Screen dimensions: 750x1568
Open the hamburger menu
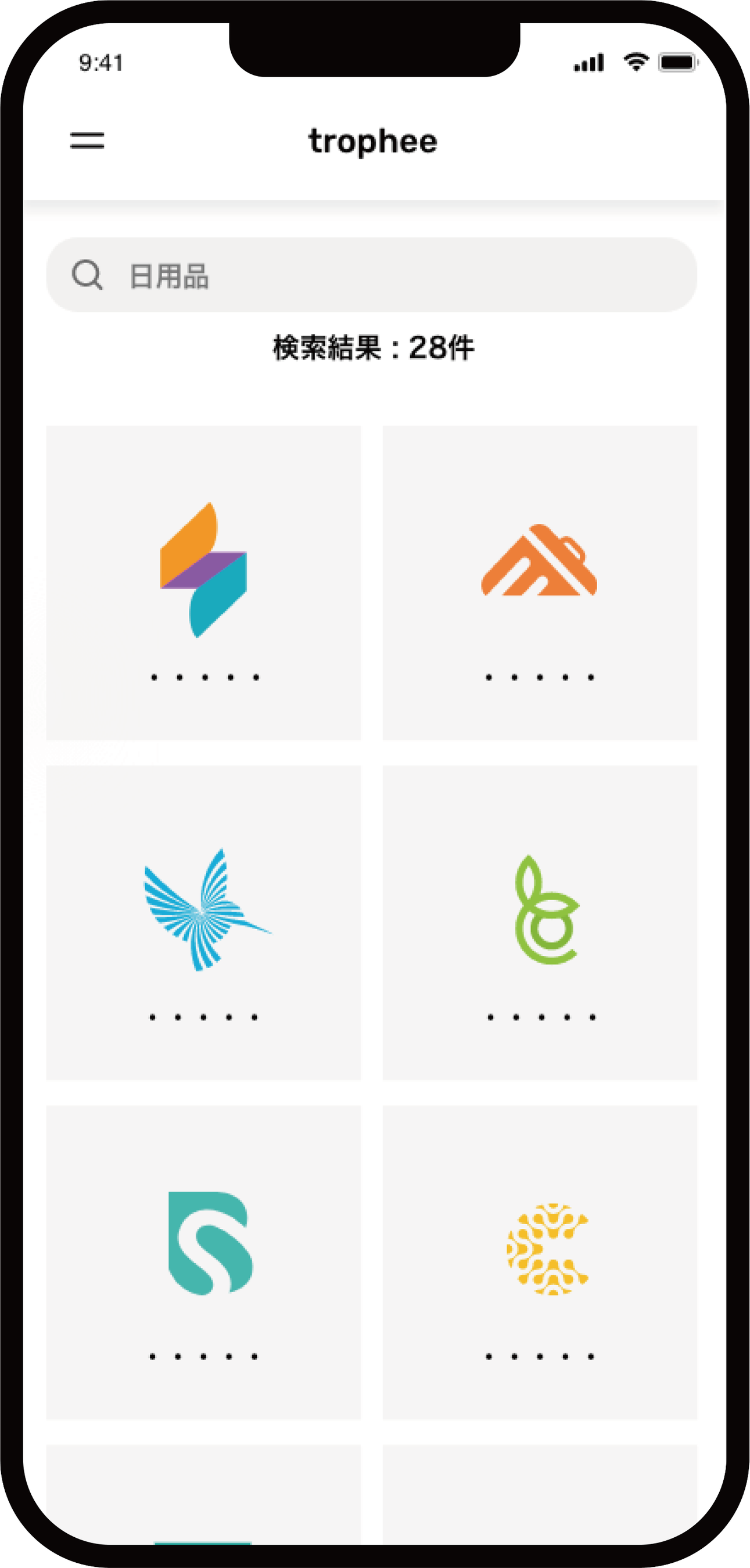(x=87, y=141)
